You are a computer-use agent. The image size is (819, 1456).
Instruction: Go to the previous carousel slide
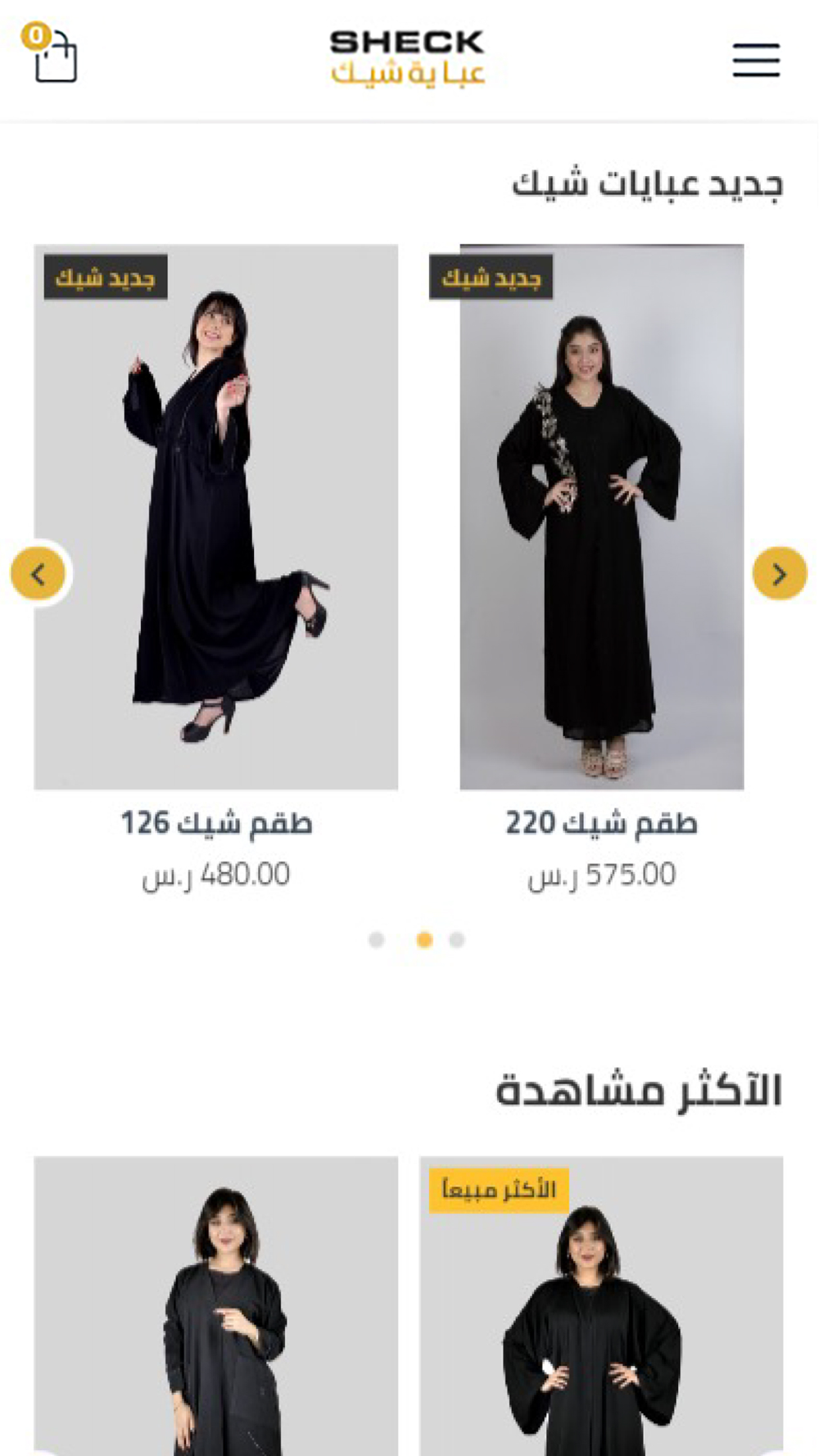pos(38,573)
